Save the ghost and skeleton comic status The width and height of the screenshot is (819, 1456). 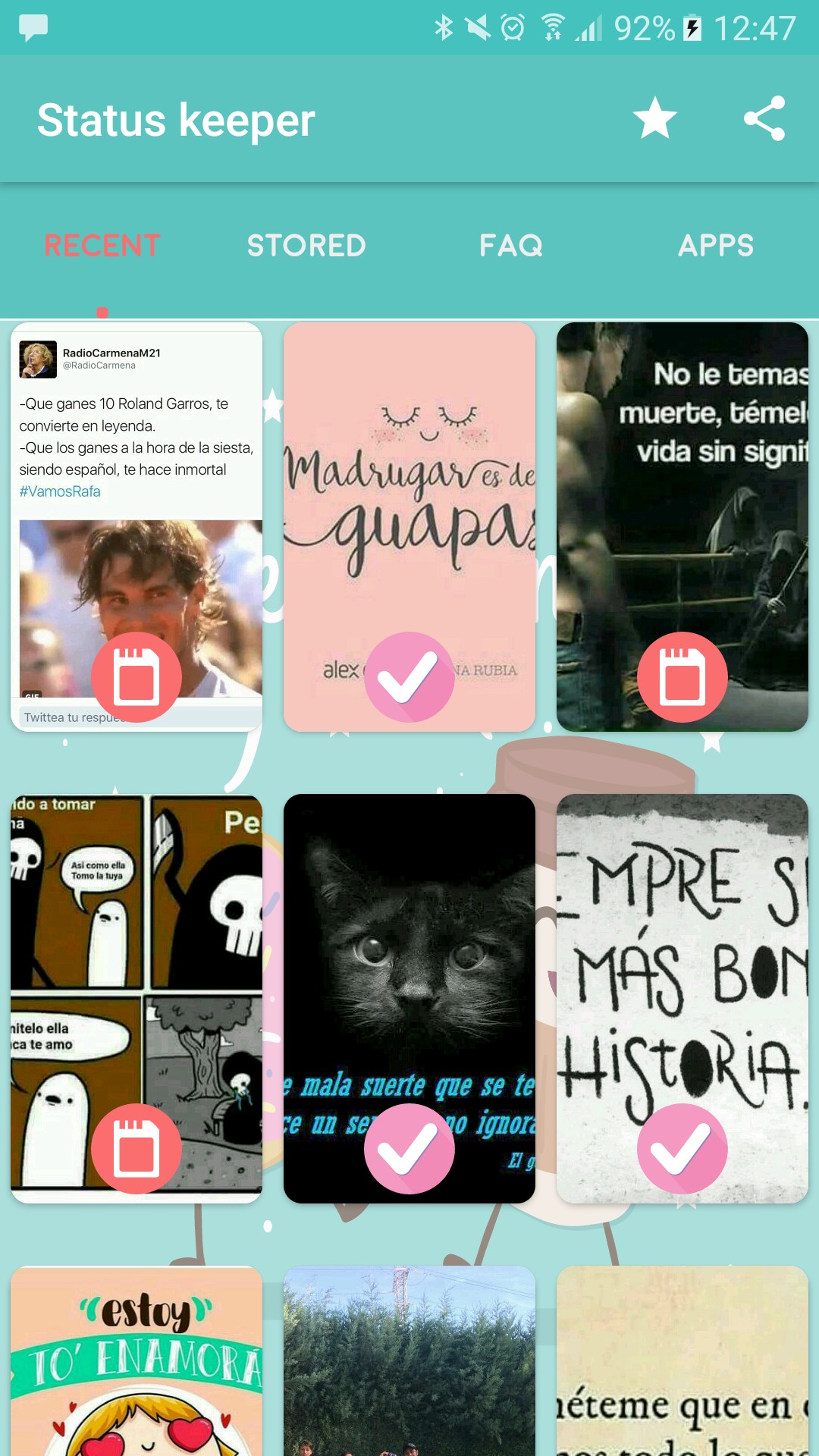click(136, 1148)
